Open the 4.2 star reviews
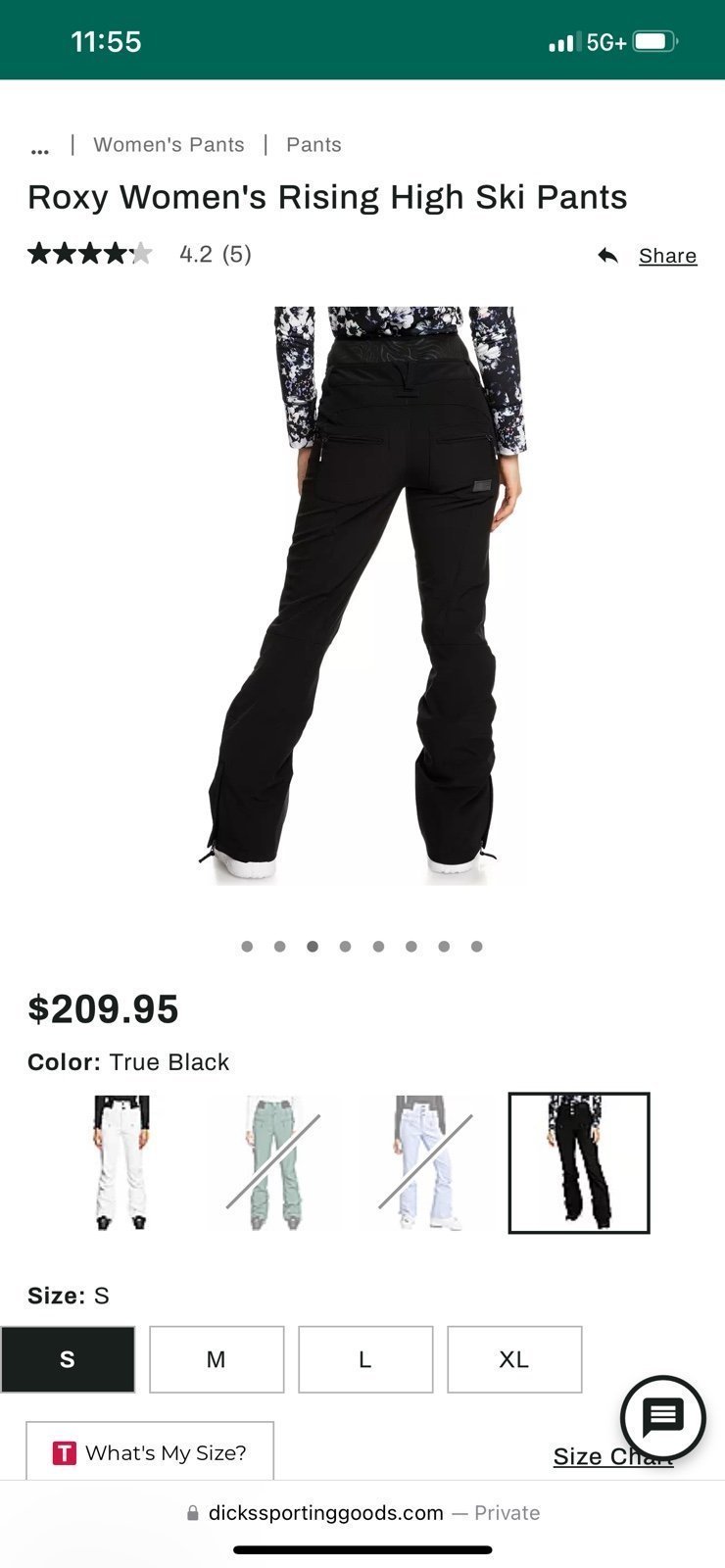This screenshot has width=725, height=1568. (140, 255)
